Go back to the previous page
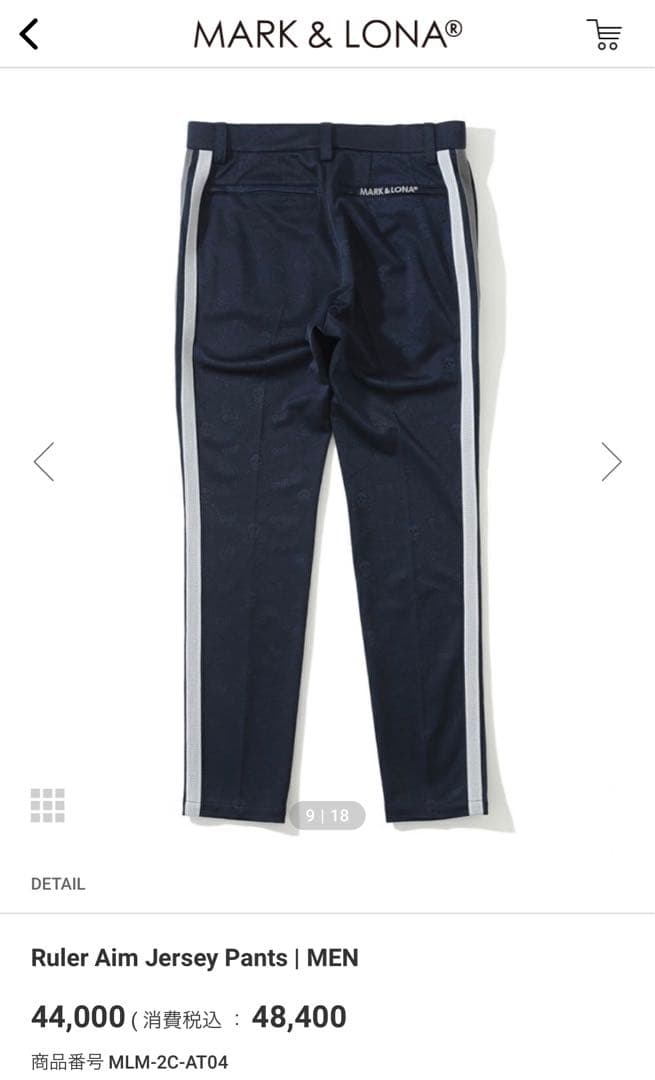655x1080 pixels. [29, 34]
